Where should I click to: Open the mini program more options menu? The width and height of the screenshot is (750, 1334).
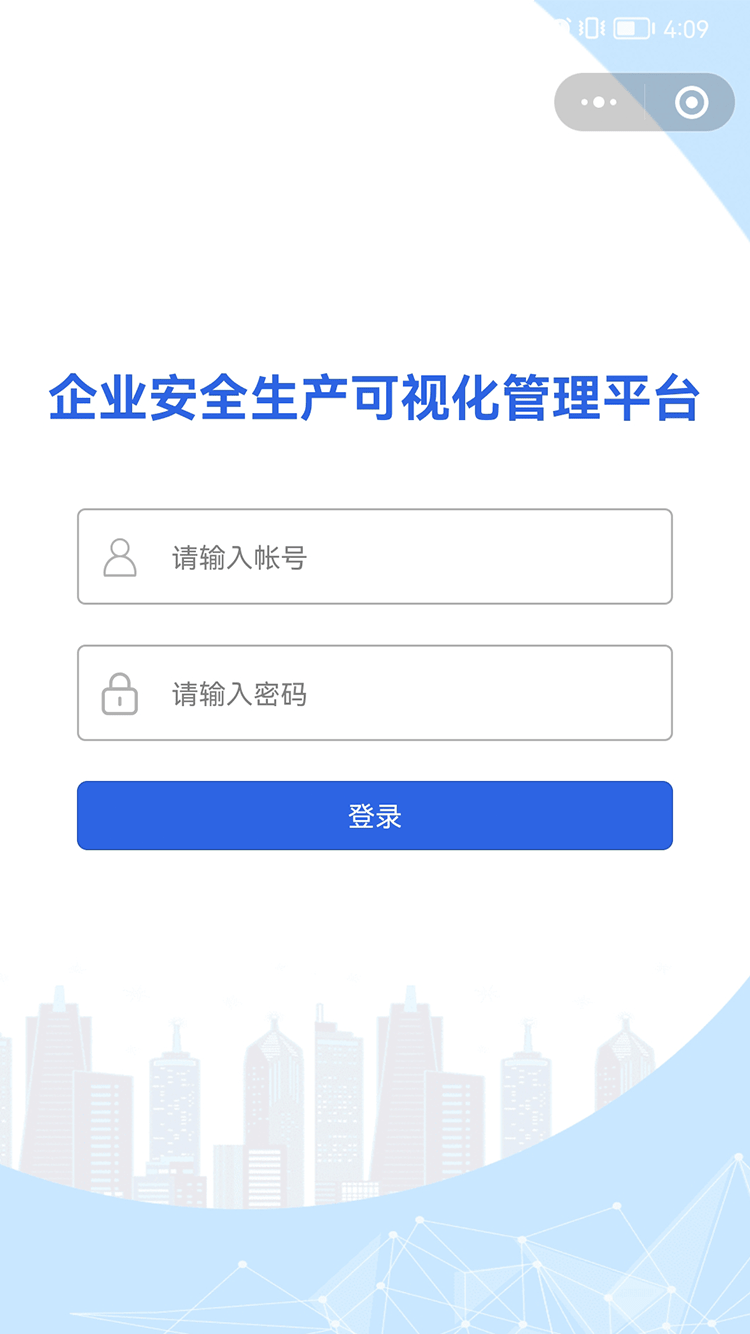point(599,102)
